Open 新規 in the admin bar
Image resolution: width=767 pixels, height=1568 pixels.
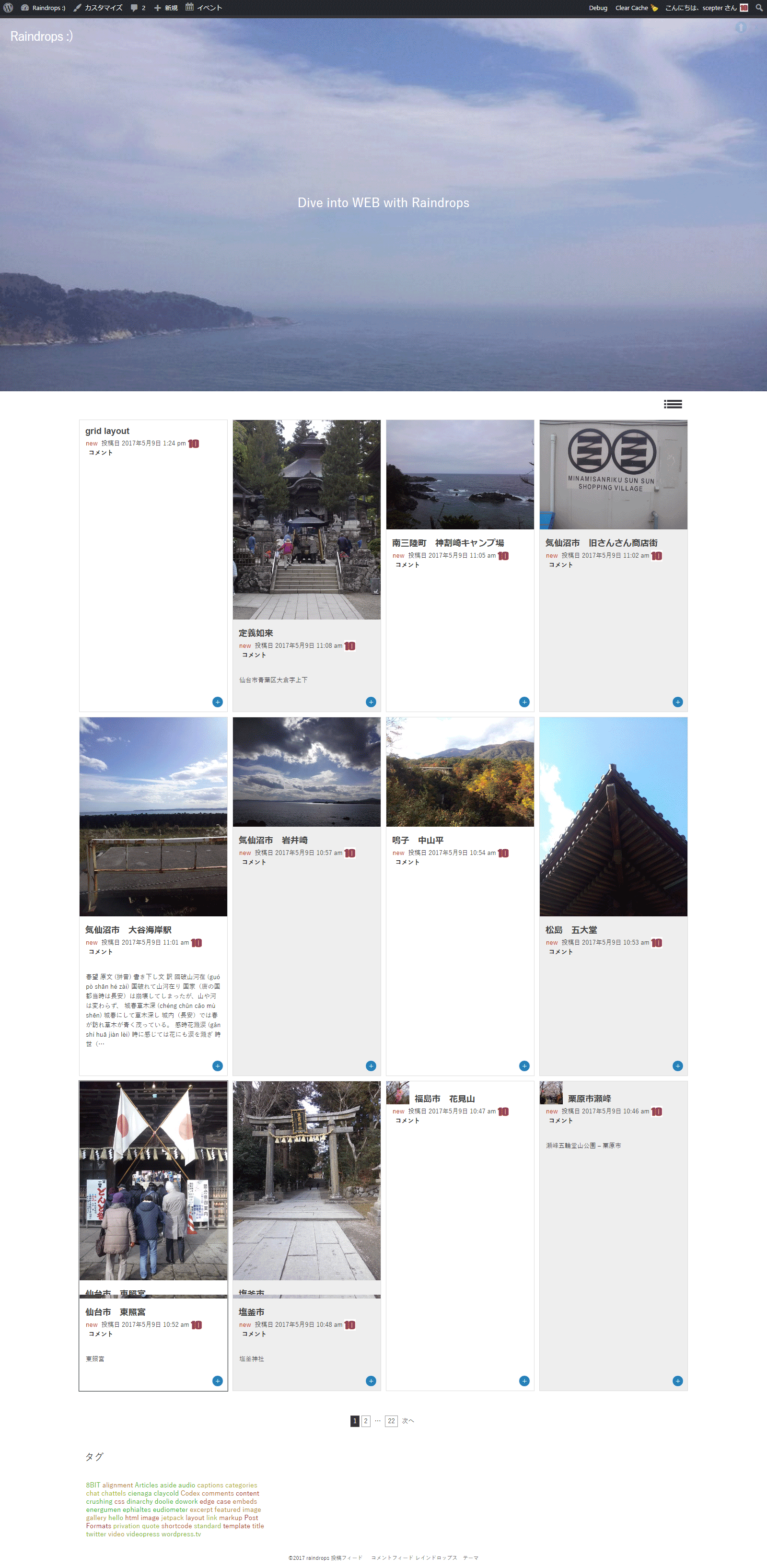pos(165,8)
